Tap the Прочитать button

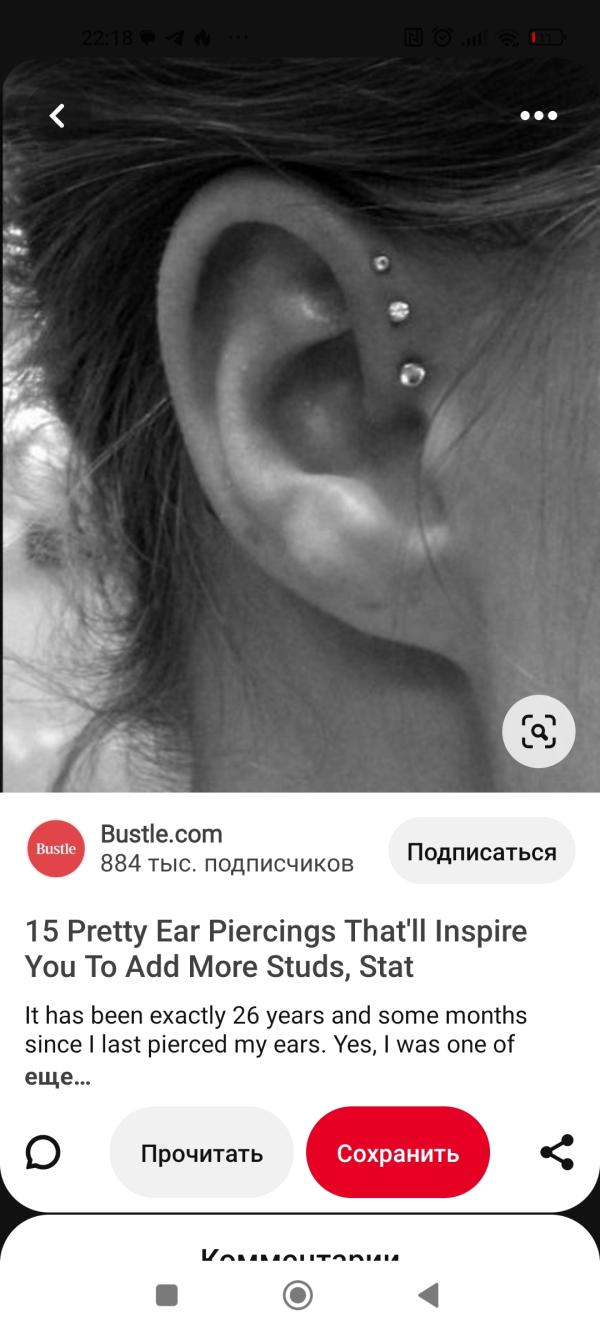(201, 1153)
